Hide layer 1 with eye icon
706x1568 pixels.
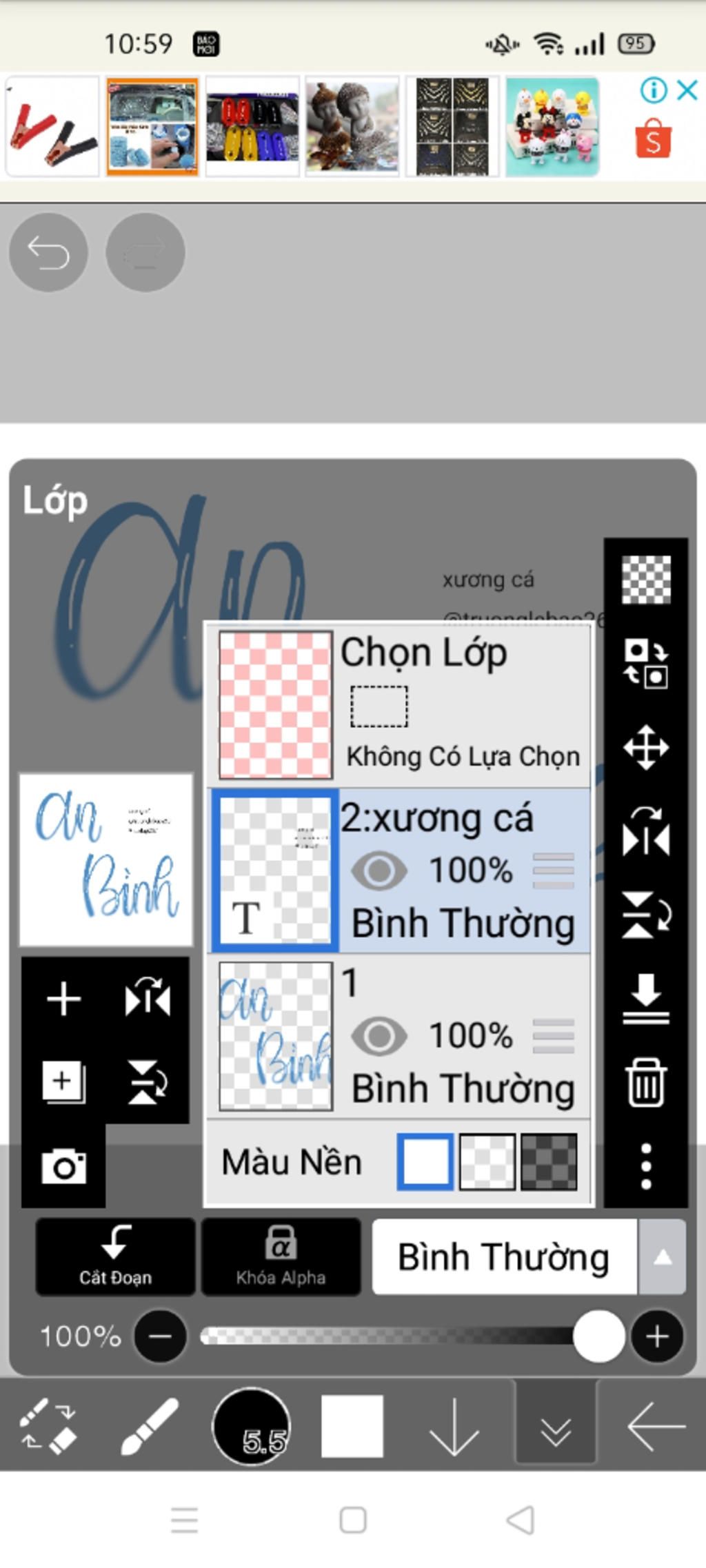pos(379,1036)
